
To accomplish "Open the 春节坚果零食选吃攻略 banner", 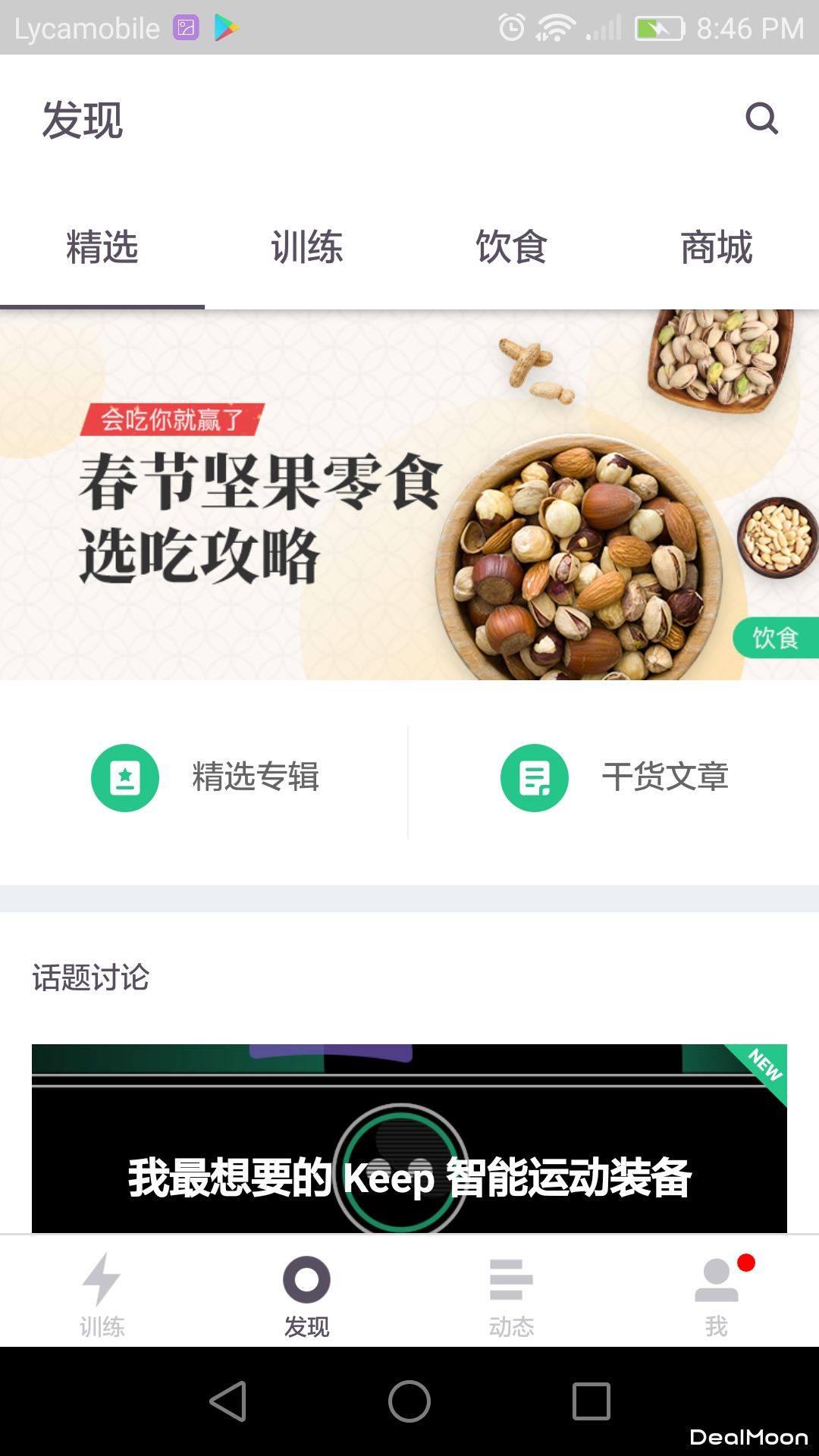I will (409, 494).
